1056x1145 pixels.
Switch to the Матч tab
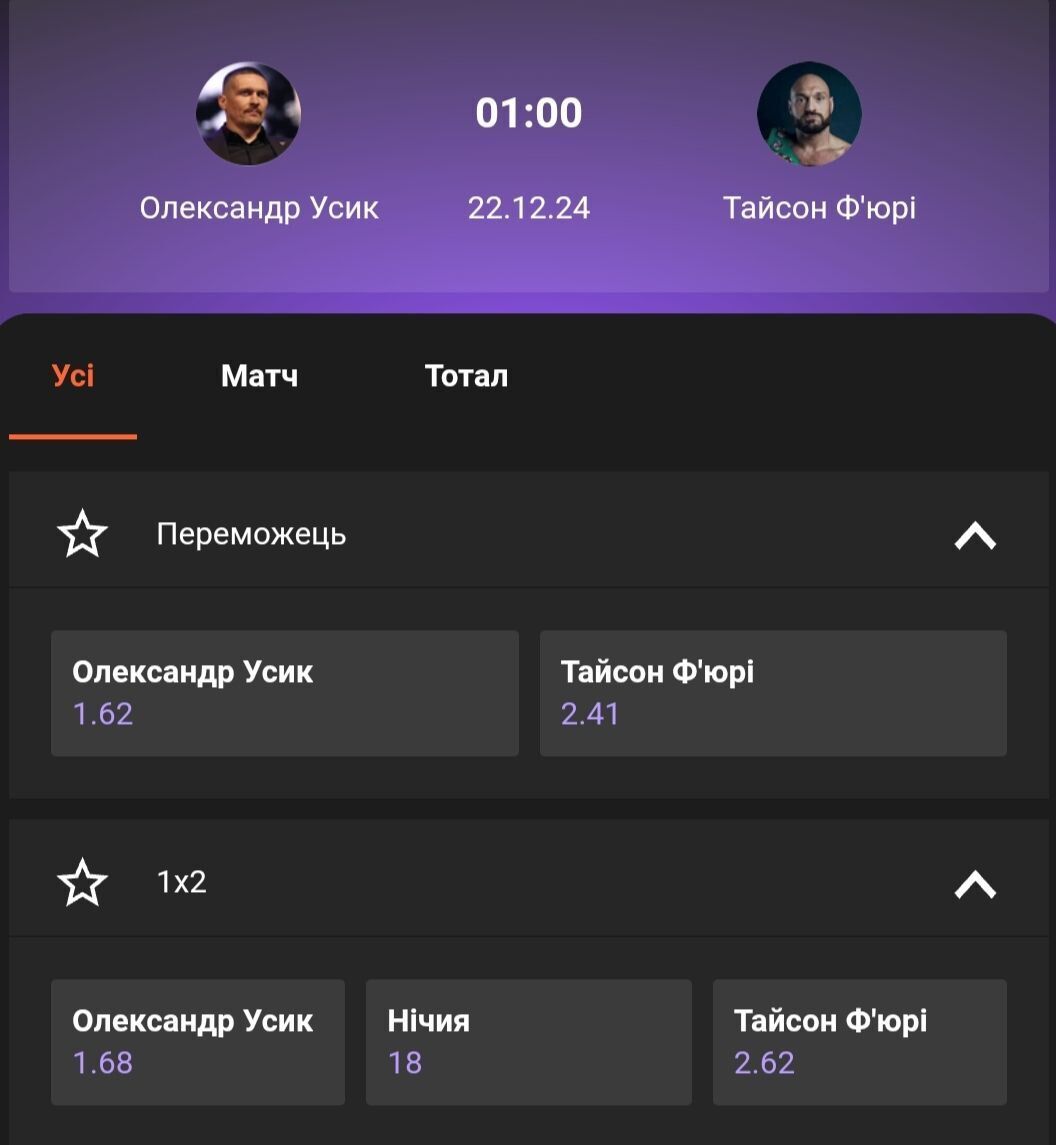pos(259,376)
